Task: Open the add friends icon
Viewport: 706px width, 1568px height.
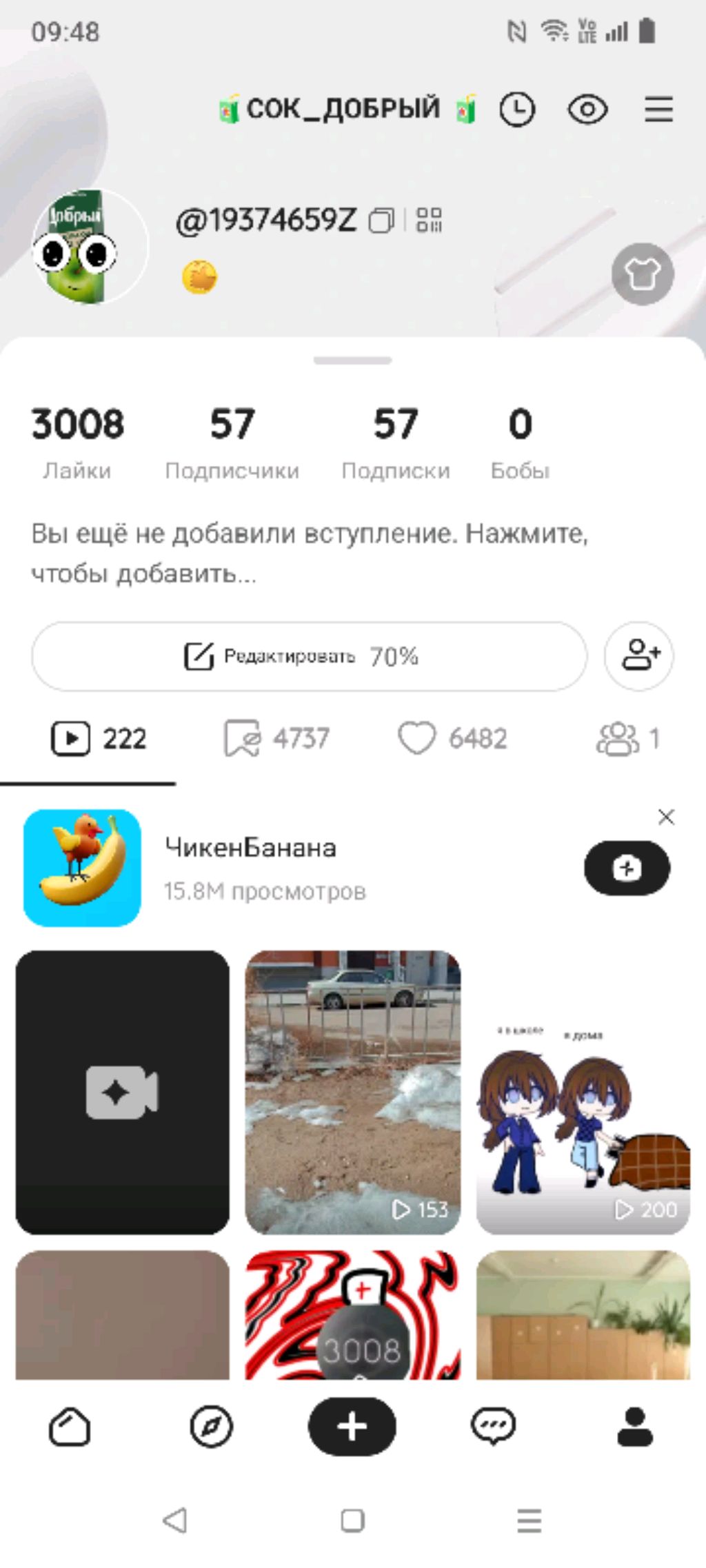Action: (639, 656)
